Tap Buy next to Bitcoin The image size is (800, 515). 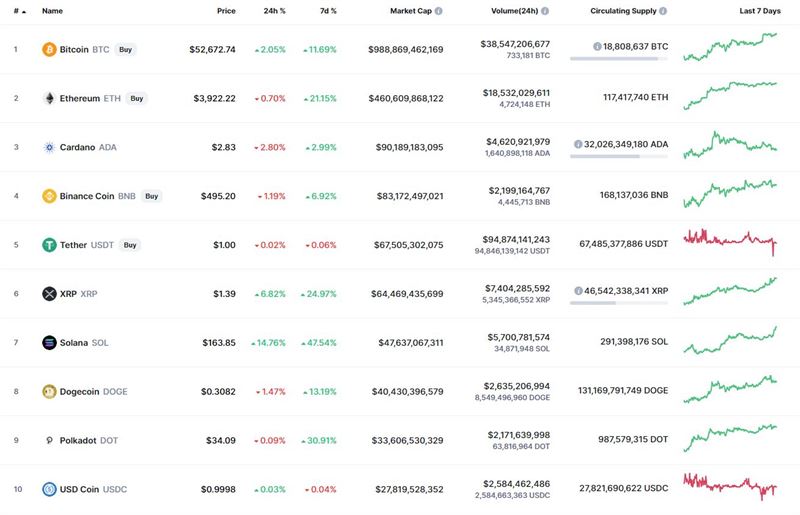click(125, 49)
